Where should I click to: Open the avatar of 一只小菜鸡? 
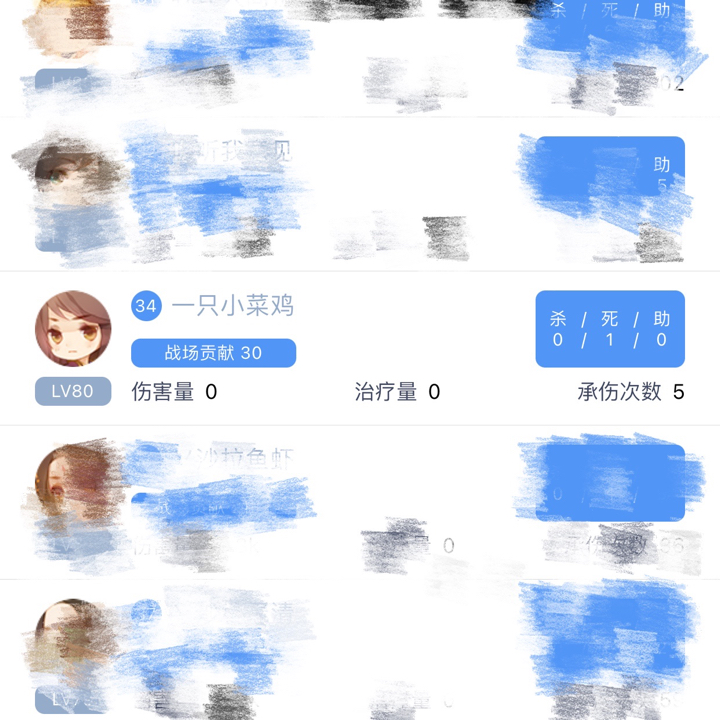pyautogui.click(x=72, y=329)
